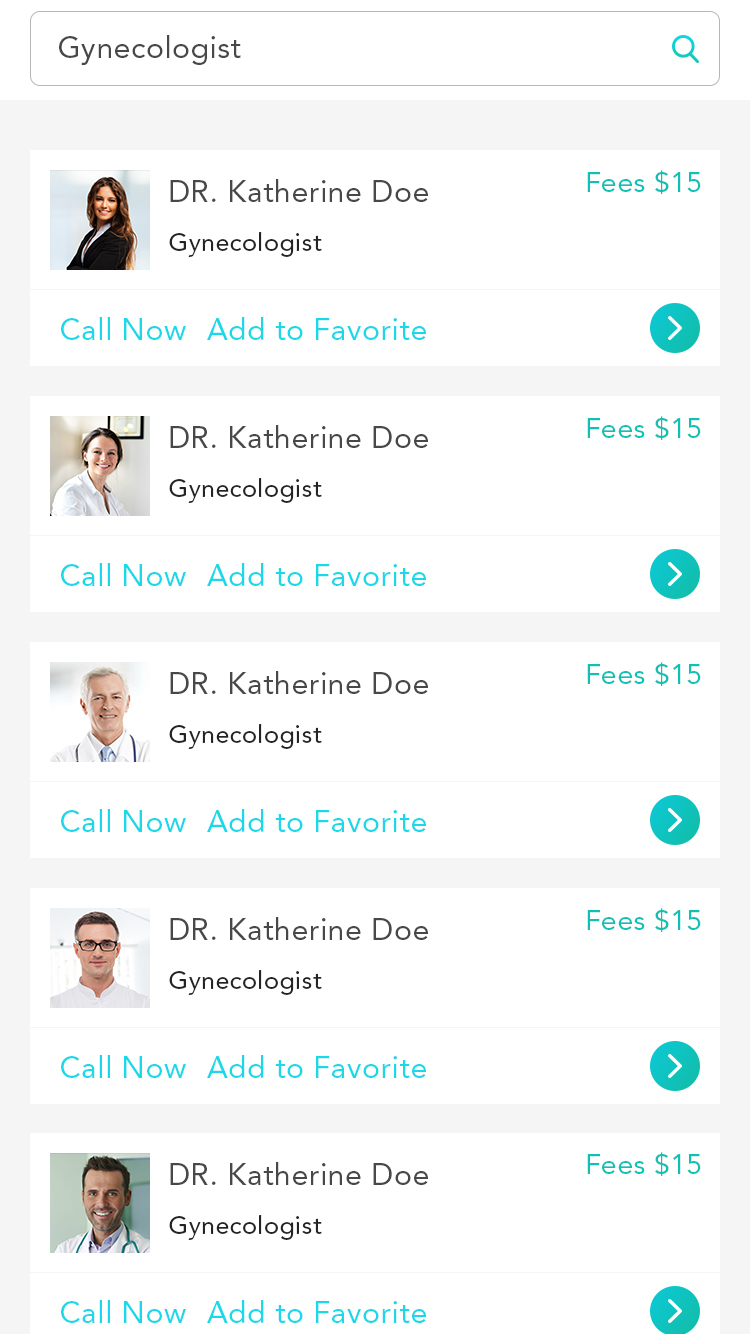Call the doctor wearing glasses

point(123,1068)
